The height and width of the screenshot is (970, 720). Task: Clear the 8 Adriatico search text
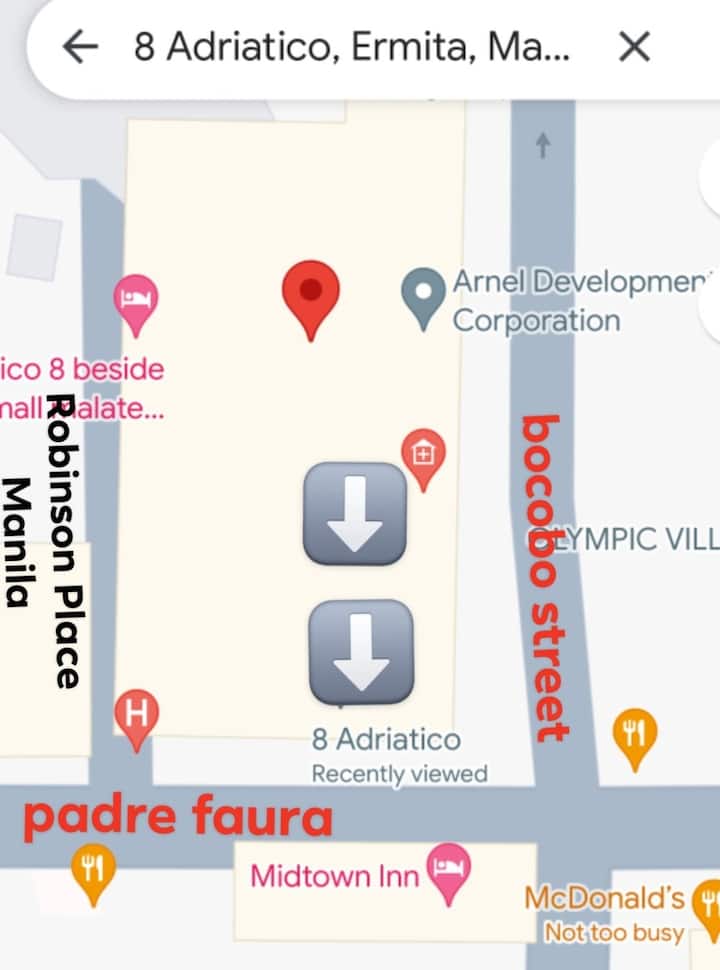tap(634, 46)
